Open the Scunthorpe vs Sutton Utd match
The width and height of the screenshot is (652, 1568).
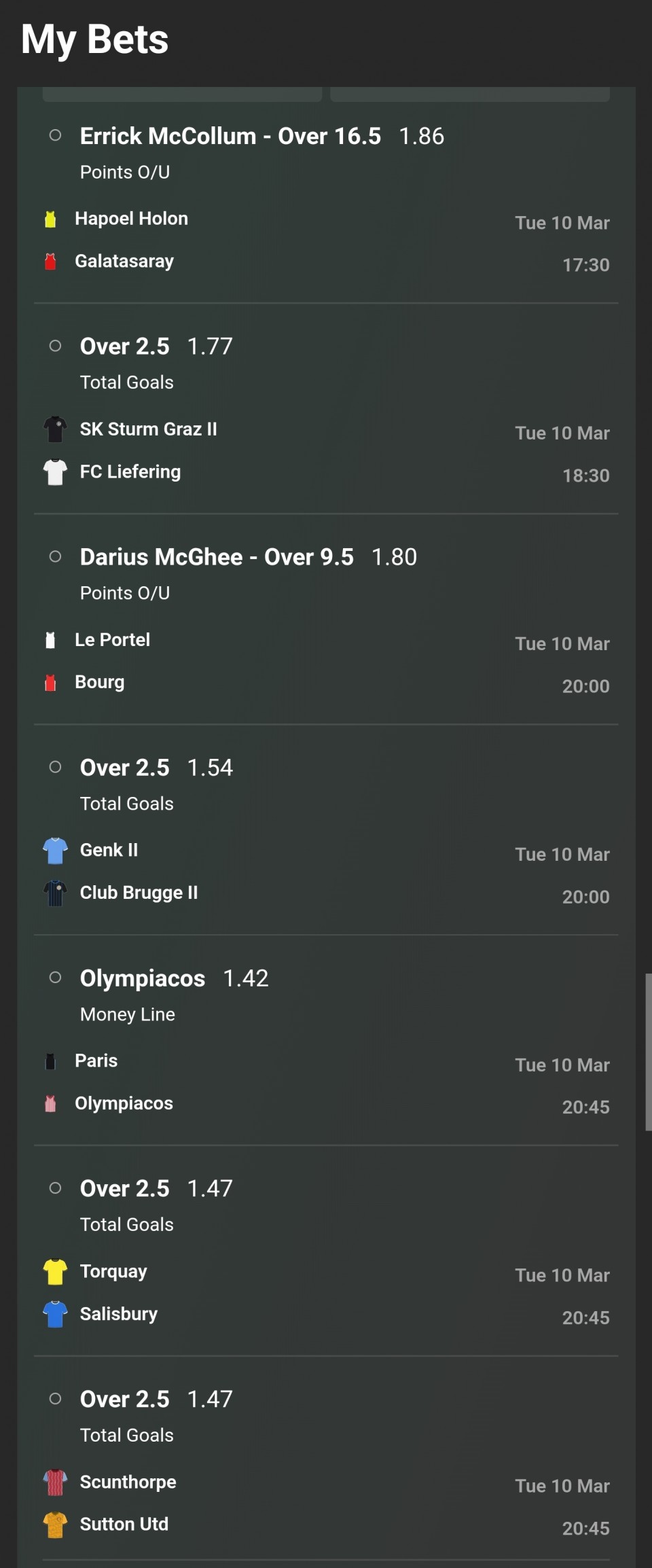[x=326, y=1503]
